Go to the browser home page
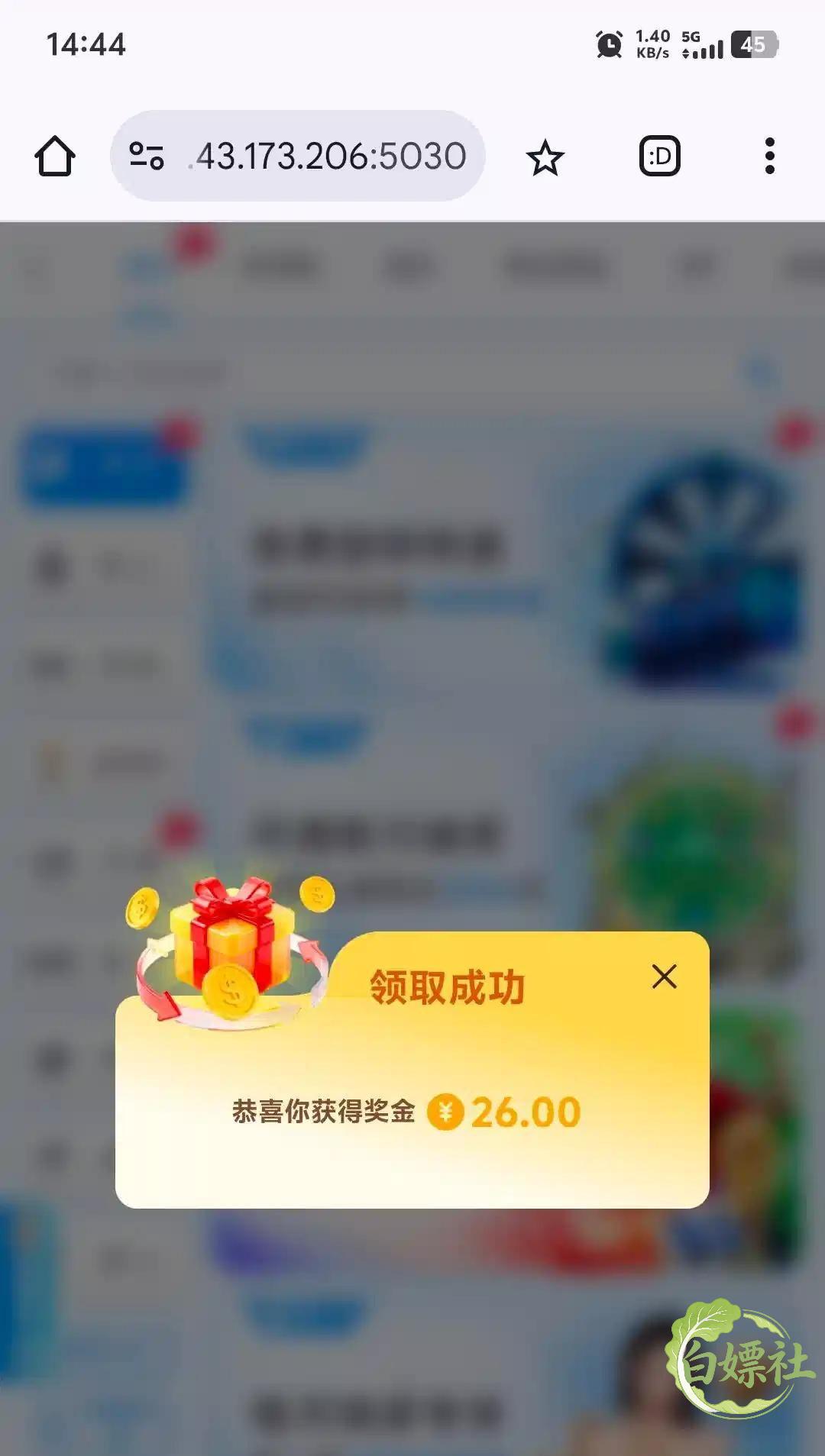This screenshot has height=1456, width=825. pyautogui.click(x=55, y=157)
